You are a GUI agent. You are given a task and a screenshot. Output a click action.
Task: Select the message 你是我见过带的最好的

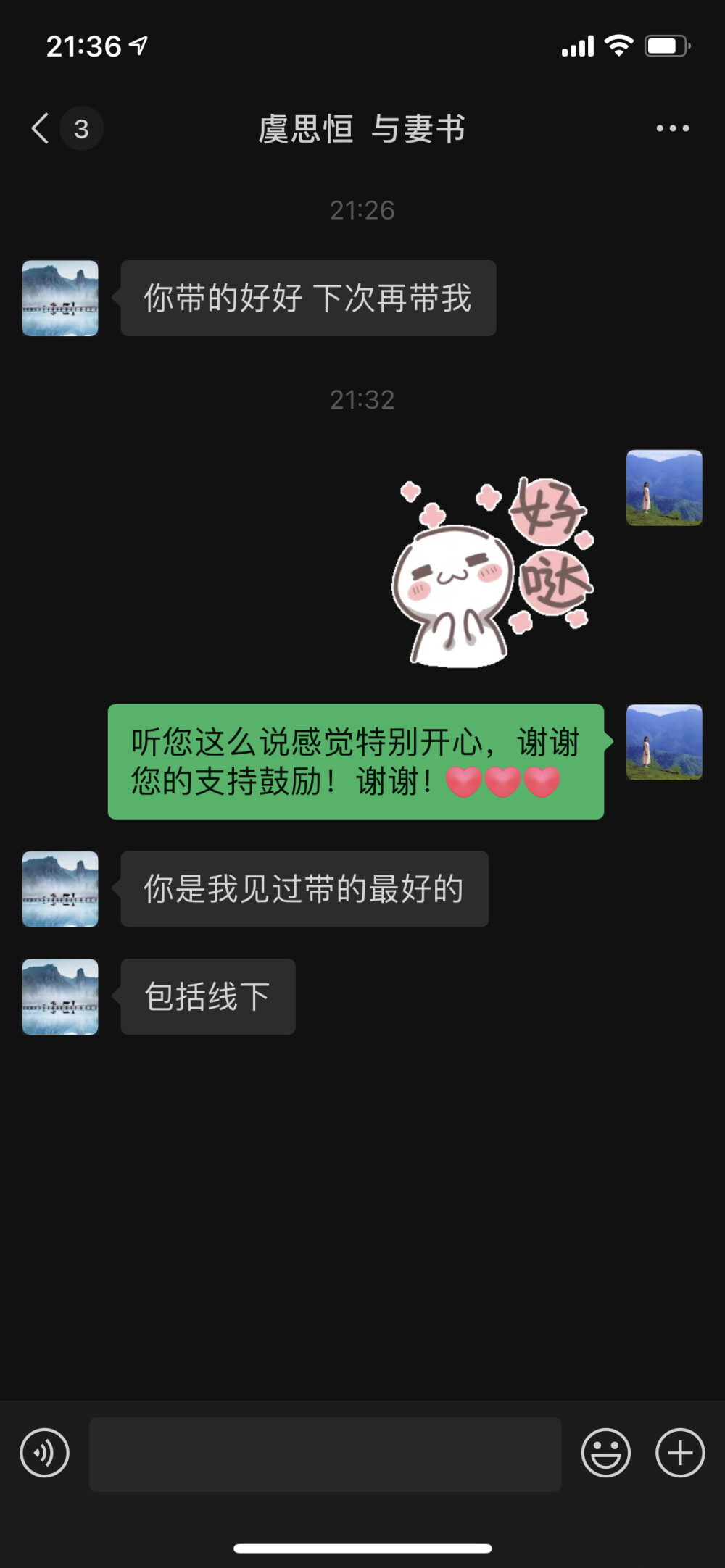click(304, 889)
